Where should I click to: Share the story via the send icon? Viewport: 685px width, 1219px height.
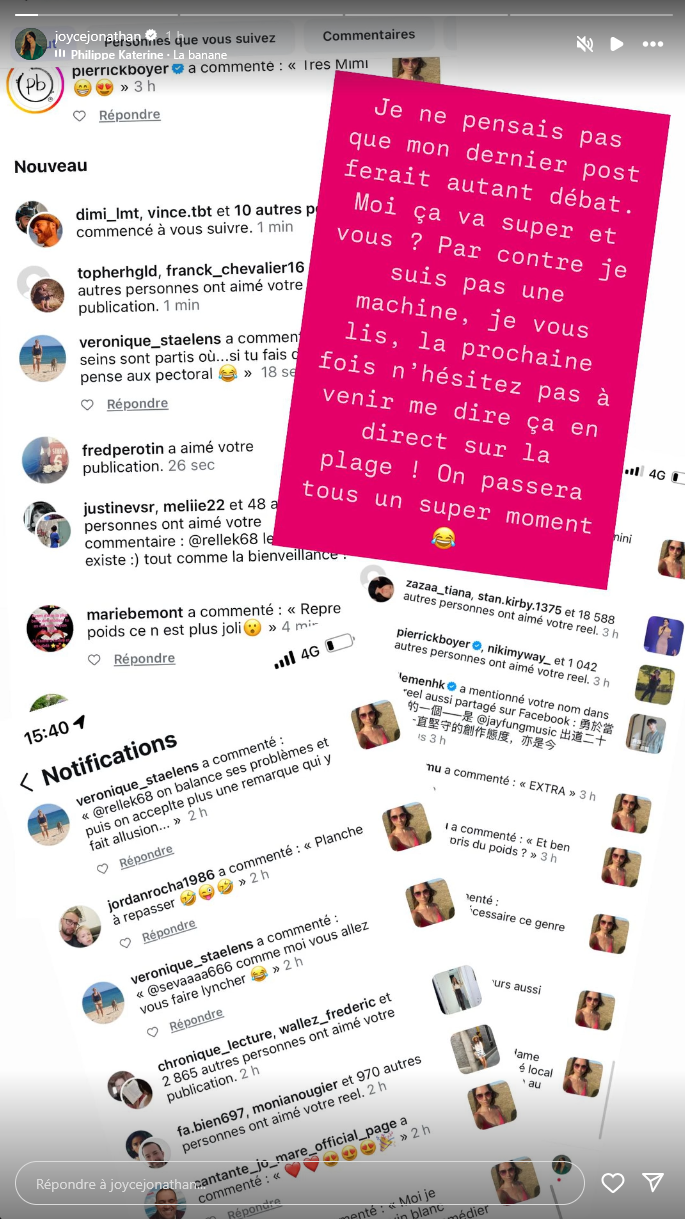coord(653,1183)
